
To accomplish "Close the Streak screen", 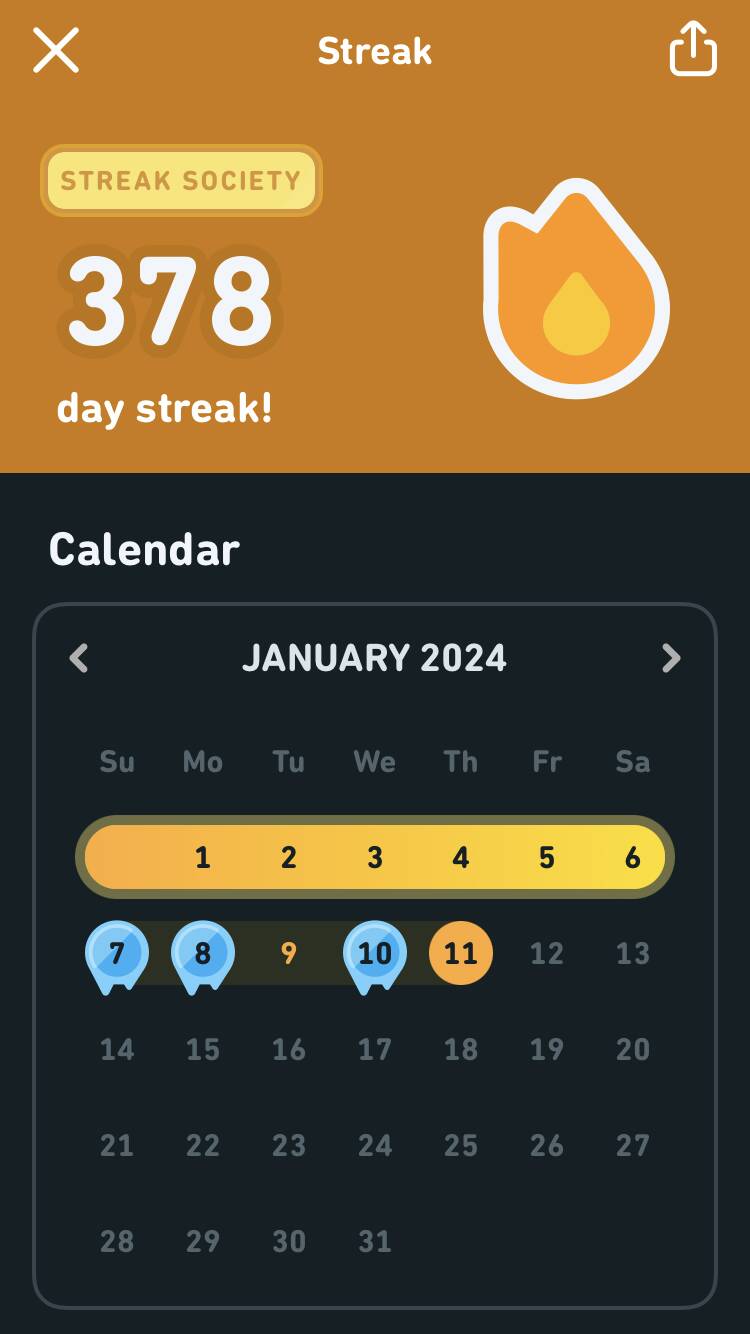I will [x=56, y=50].
